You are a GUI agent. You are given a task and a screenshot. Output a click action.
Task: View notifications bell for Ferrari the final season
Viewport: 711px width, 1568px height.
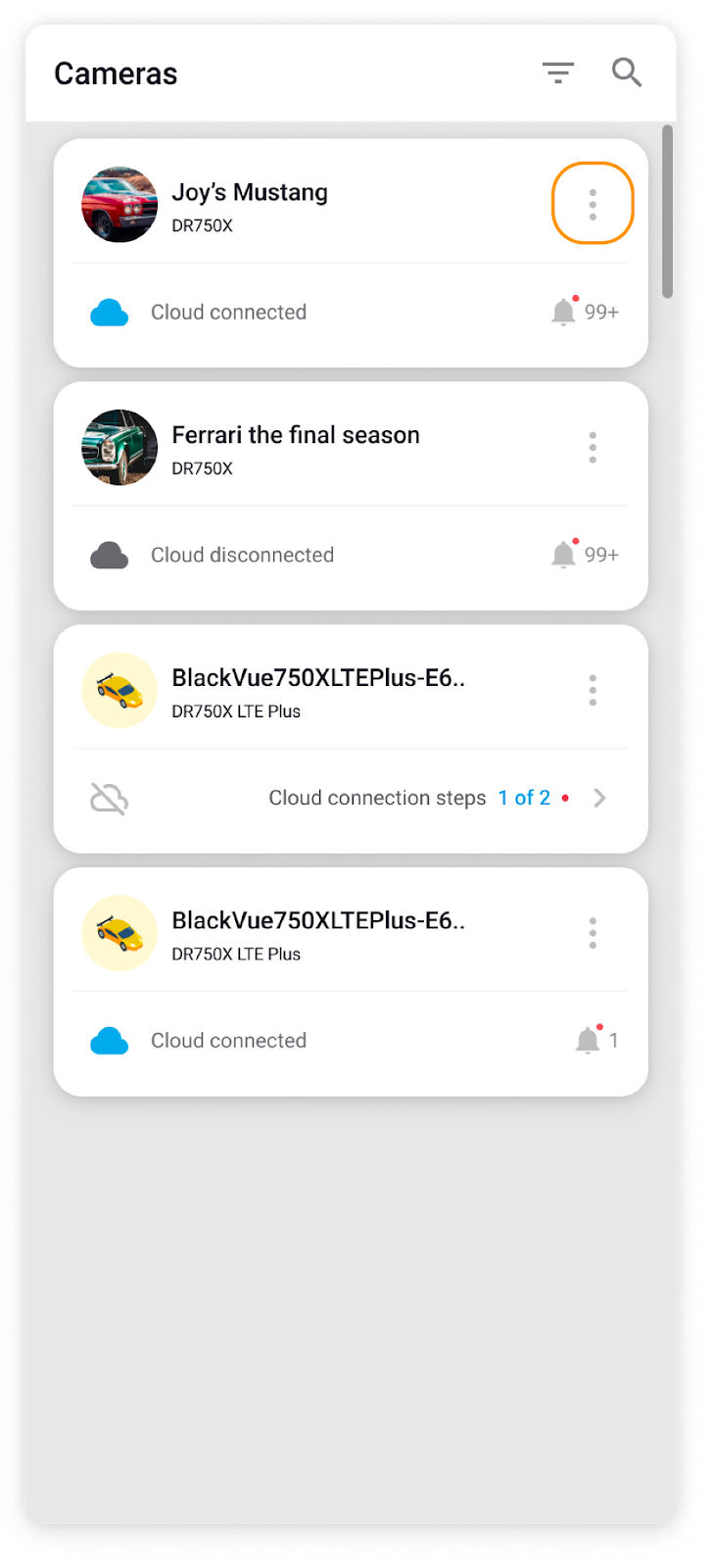(564, 555)
